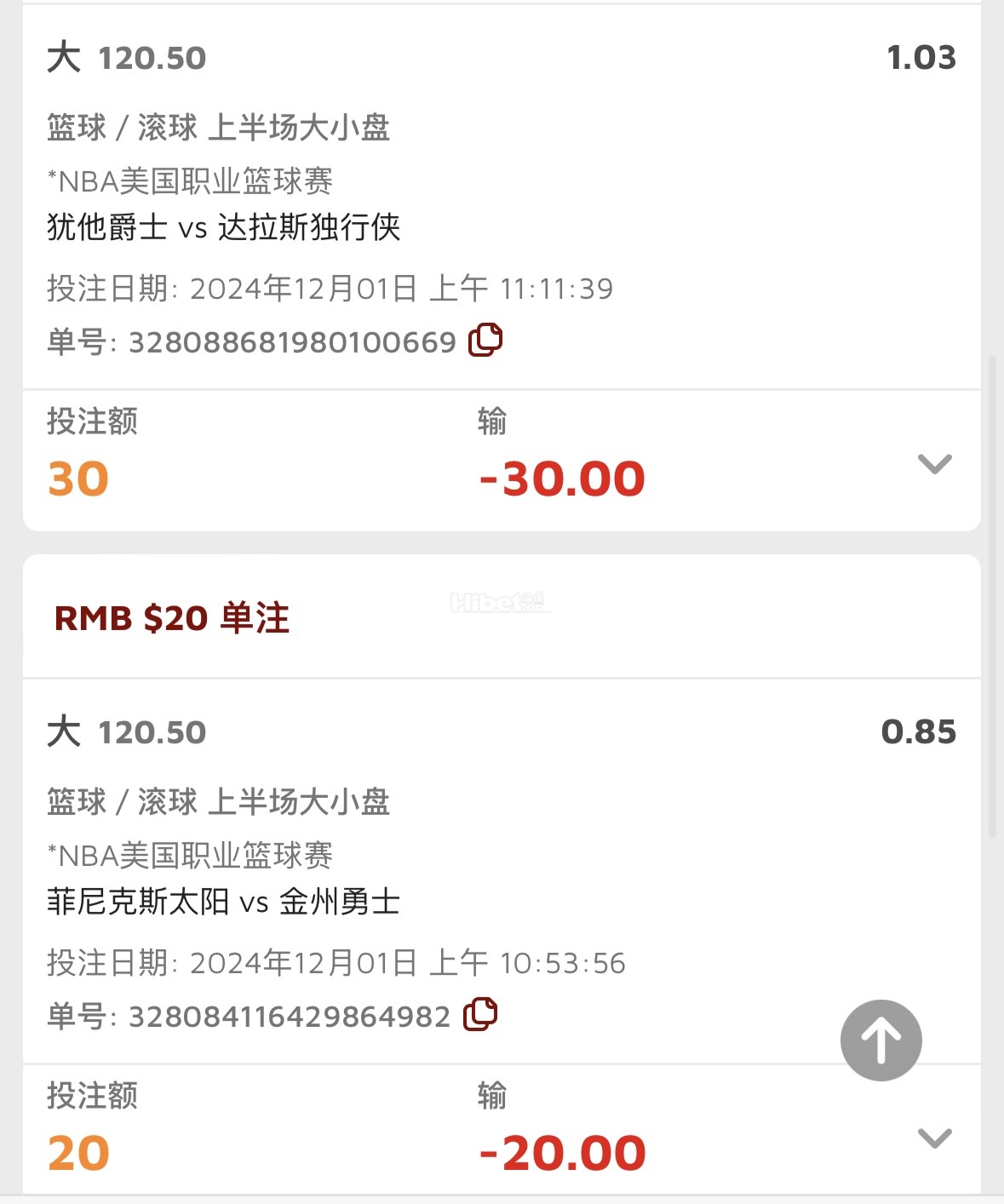Click the duplicate-document icon on the first bet
The width and height of the screenshot is (1004, 1204).
[484, 339]
